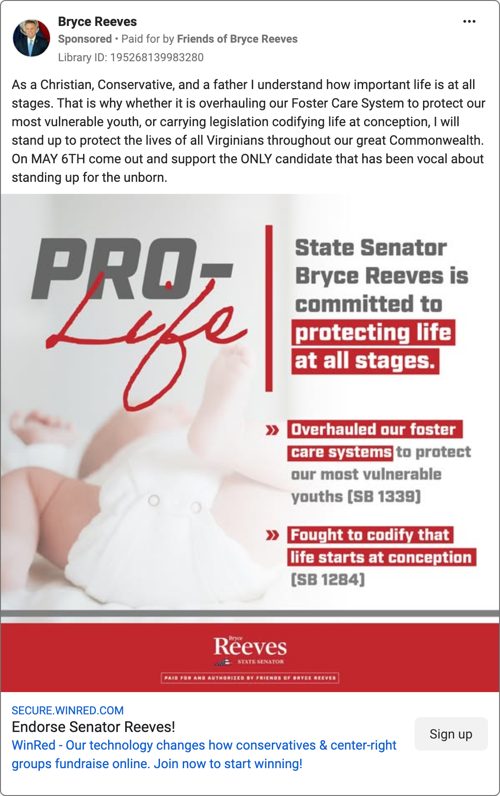Open the three-dot overflow menu

point(469,21)
